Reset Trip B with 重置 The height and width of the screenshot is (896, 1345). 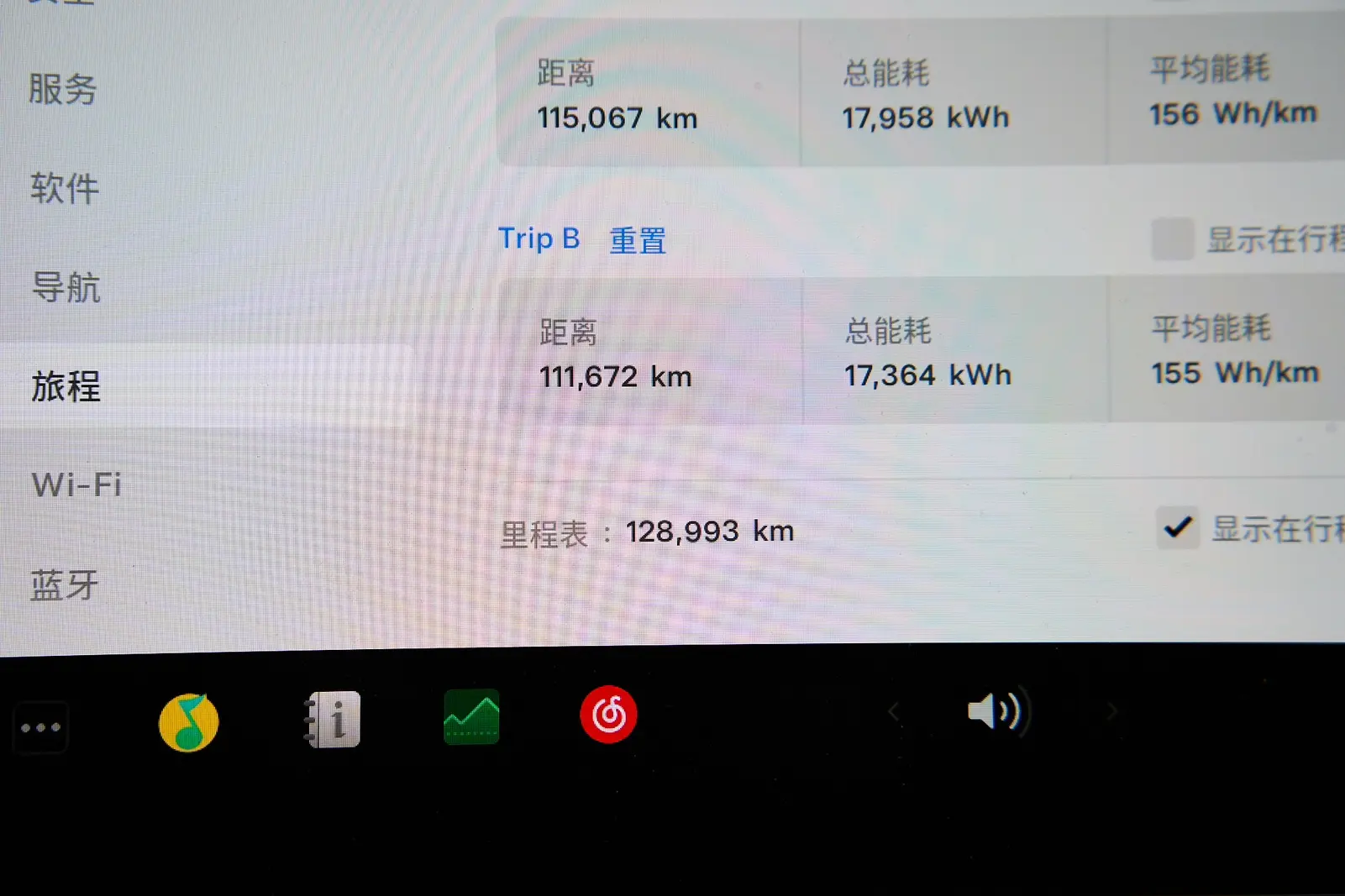tap(638, 241)
